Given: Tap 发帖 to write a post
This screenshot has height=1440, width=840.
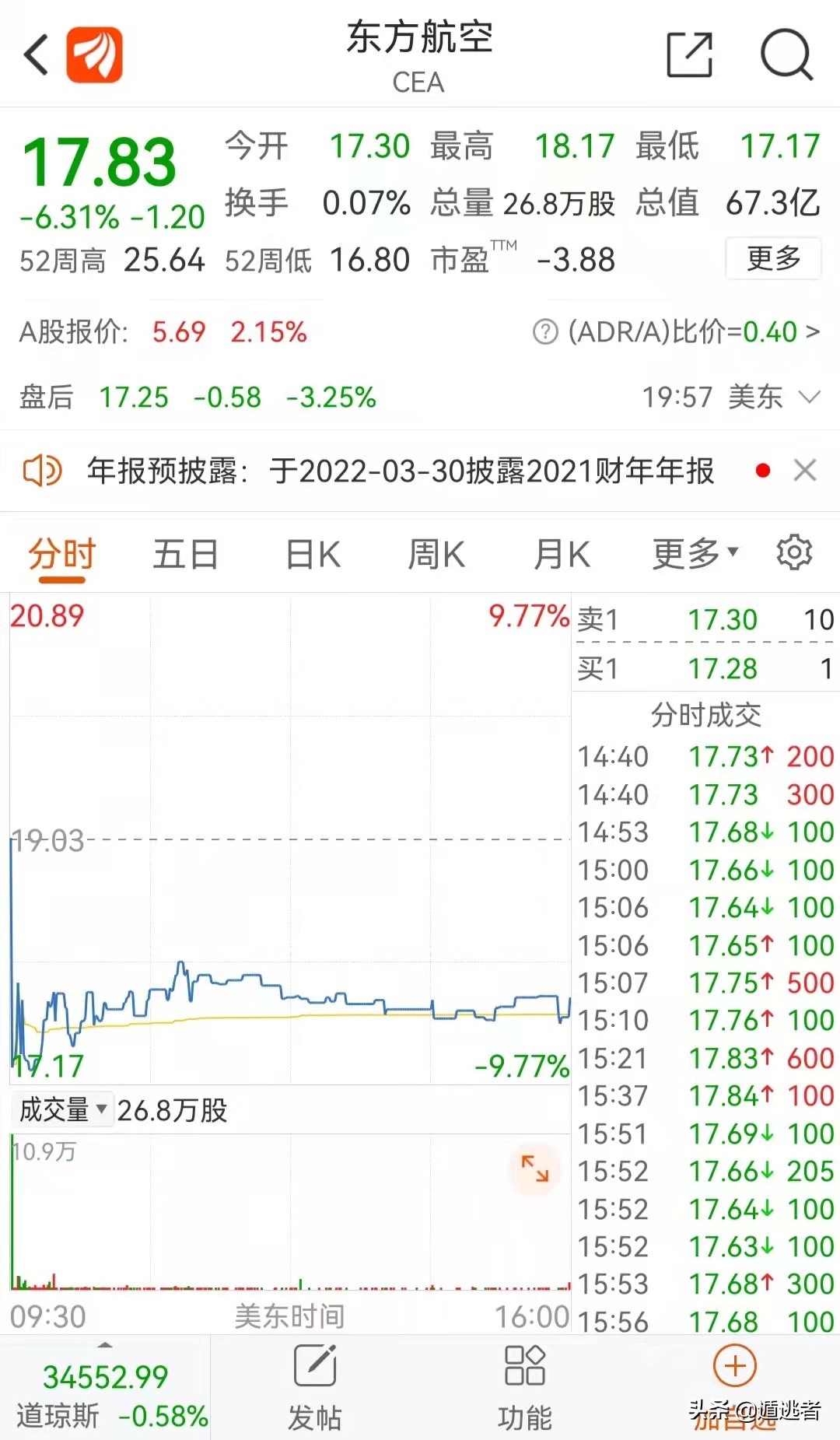Looking at the screenshot, I should [315, 1388].
